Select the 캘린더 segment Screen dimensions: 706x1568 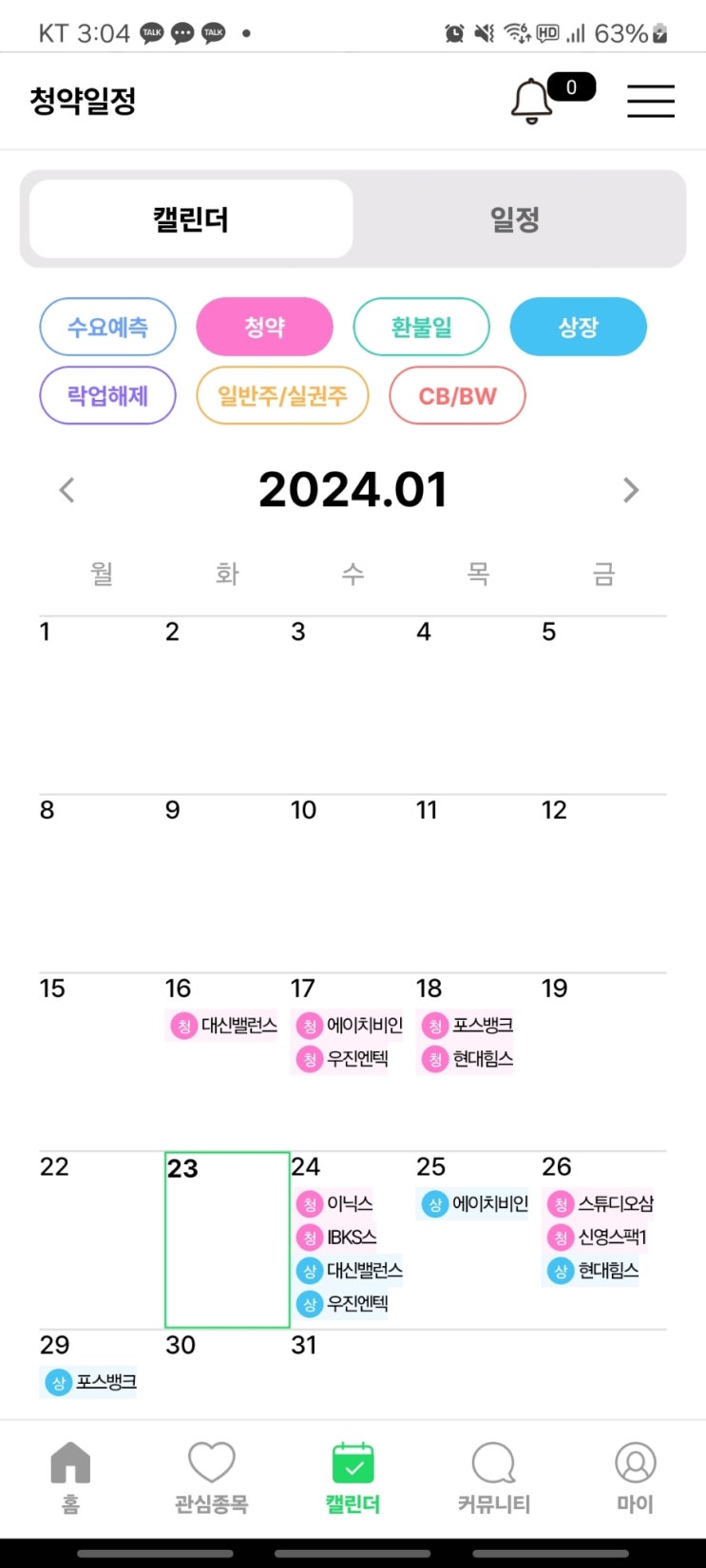191,219
